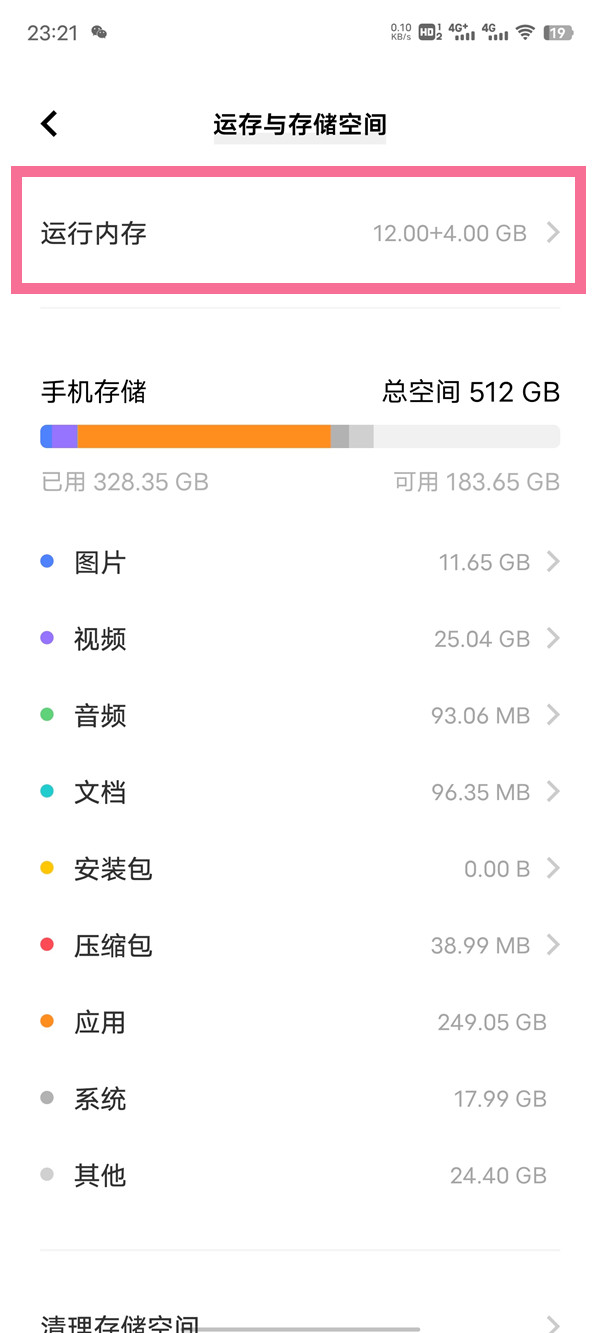
Task: Go back using the arrow icon
Action: click(50, 124)
